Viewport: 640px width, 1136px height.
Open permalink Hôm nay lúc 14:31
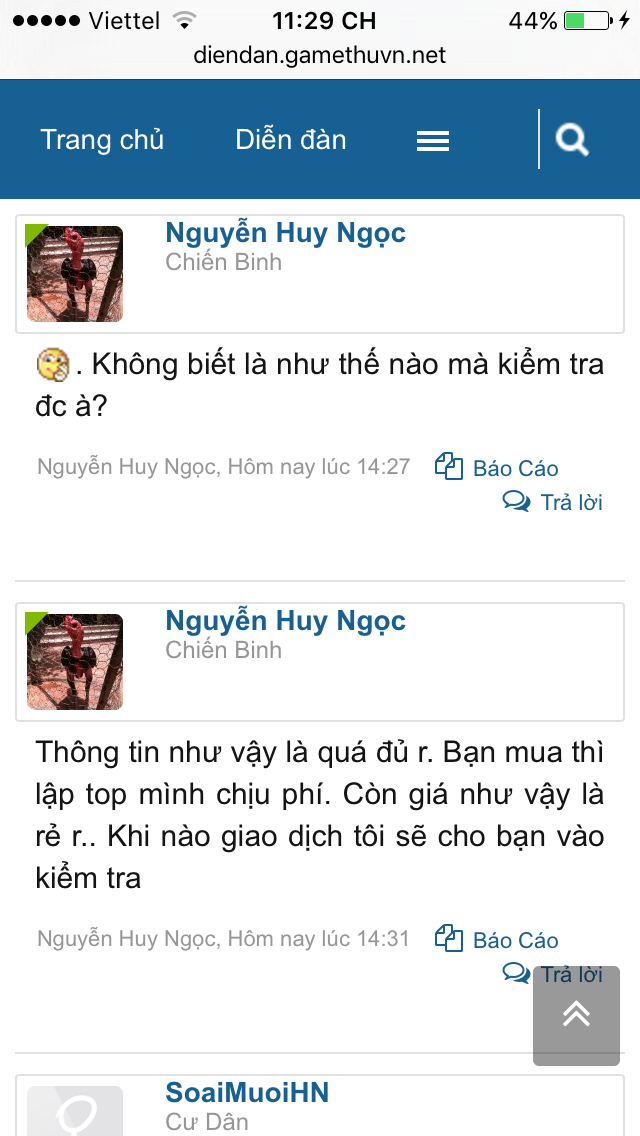pyautogui.click(x=319, y=939)
